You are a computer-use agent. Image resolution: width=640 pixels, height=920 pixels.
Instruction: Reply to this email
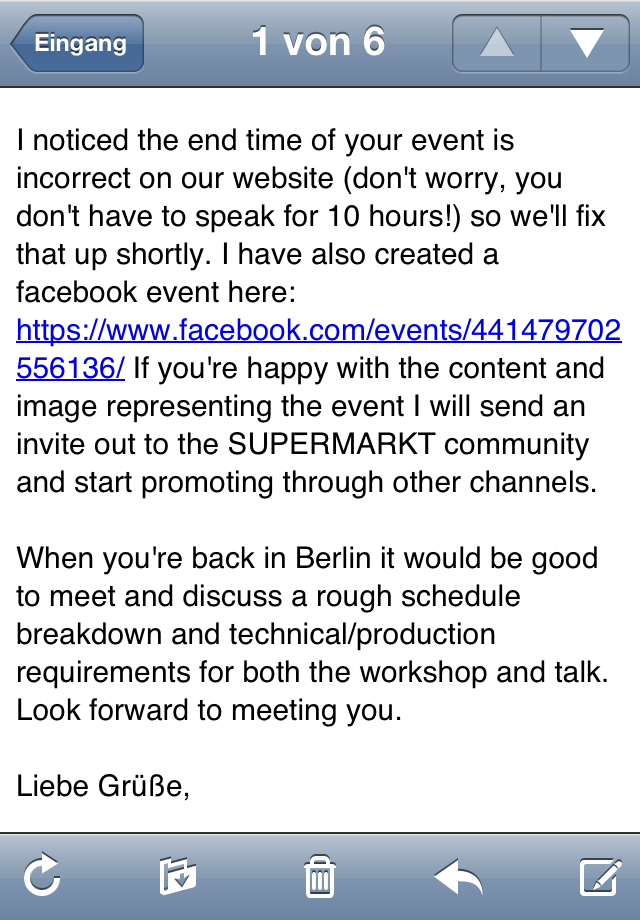pos(459,877)
